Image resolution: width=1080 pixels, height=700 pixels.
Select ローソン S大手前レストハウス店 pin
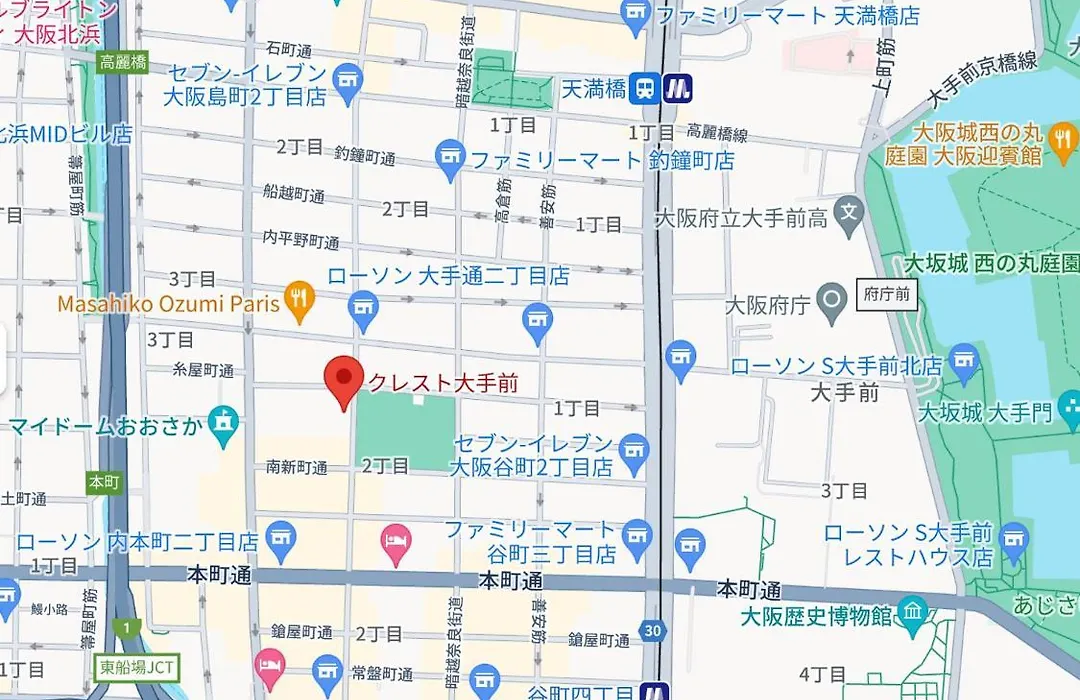pos(1014,541)
